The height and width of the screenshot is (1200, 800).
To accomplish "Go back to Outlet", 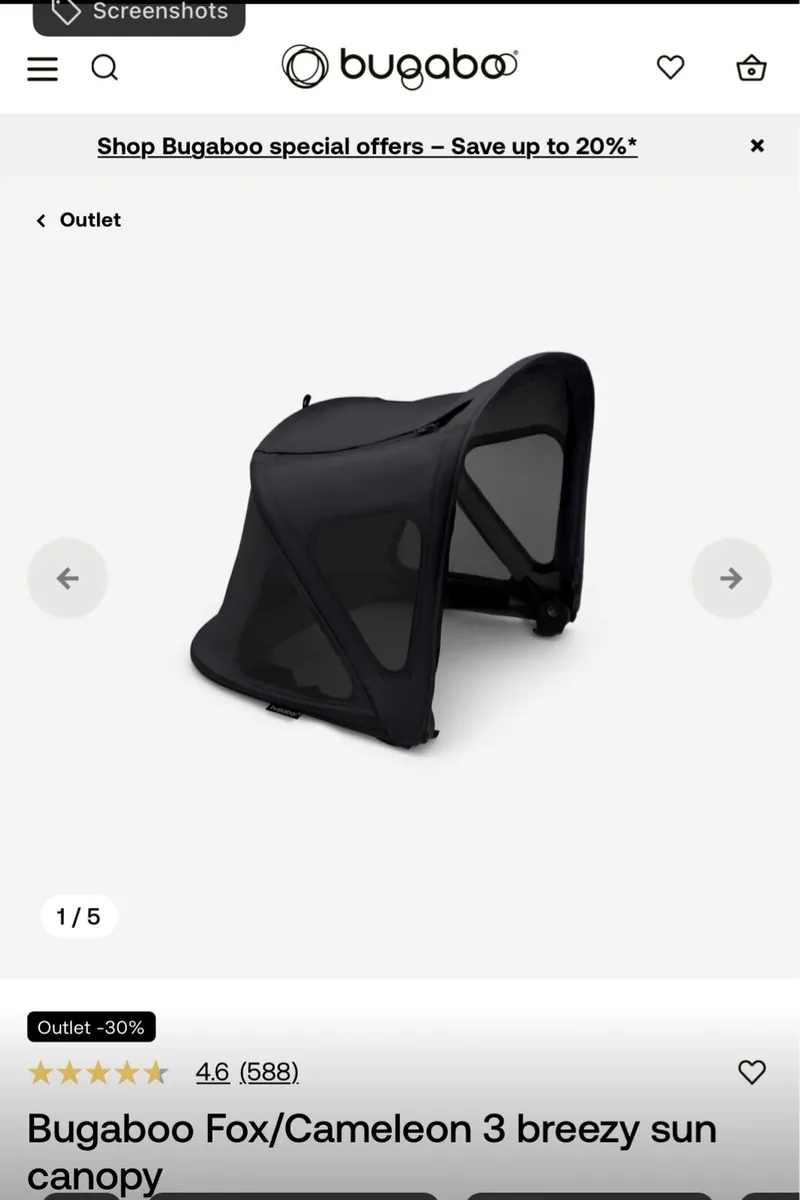I will pos(79,220).
